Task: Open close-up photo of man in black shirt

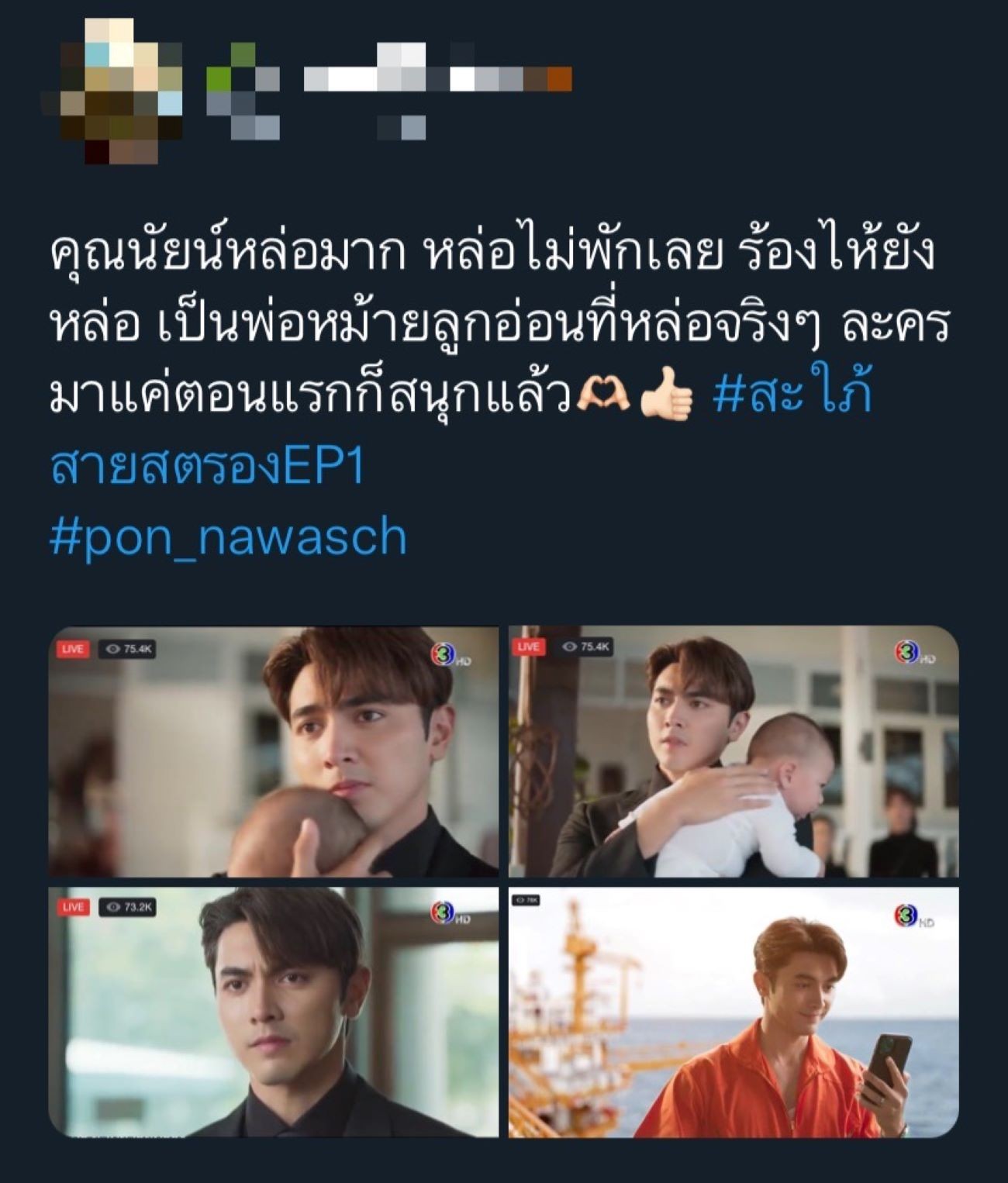Action: [274, 1012]
